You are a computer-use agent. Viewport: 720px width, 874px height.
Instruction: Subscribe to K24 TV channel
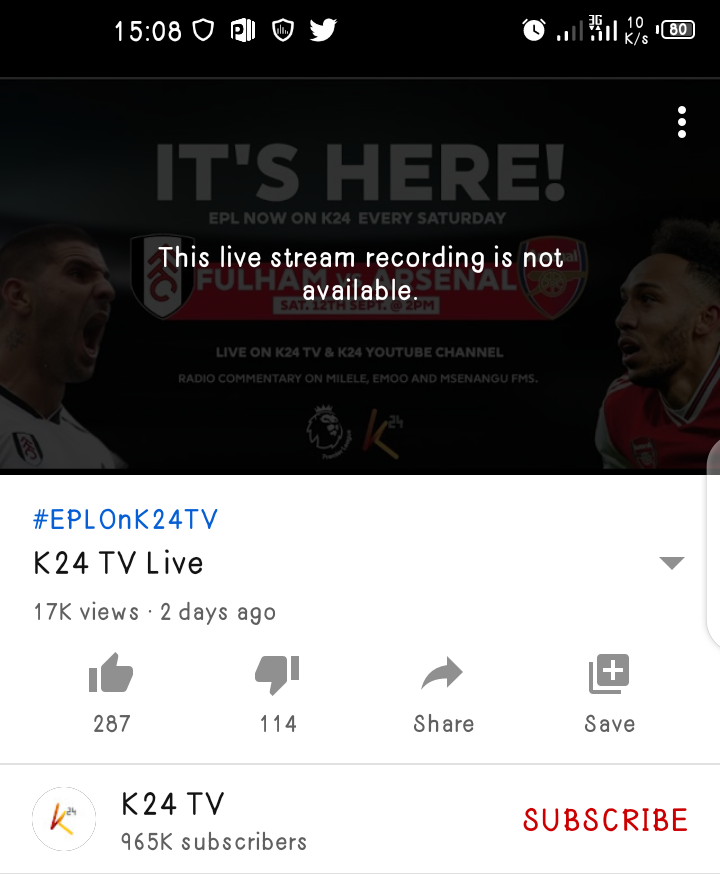(605, 821)
